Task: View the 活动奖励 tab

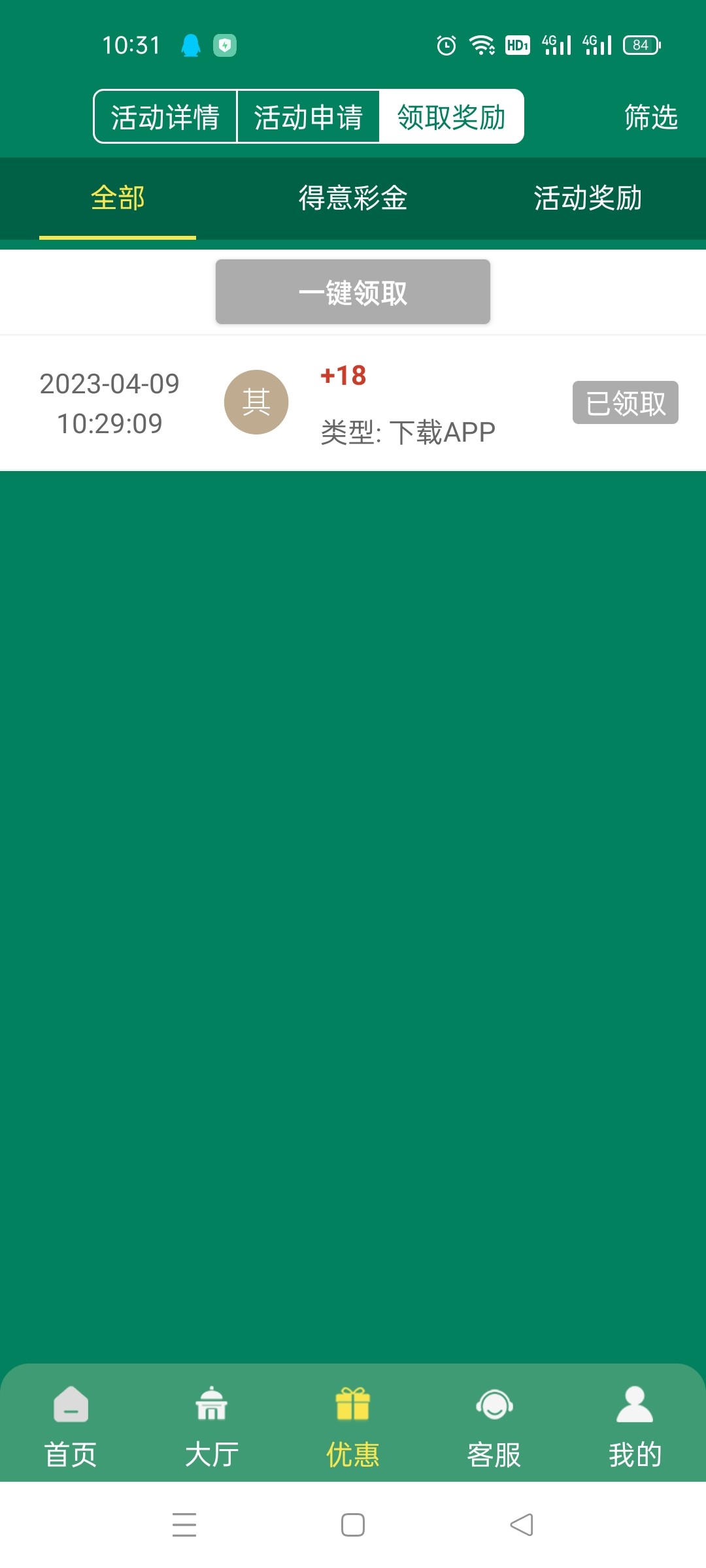Action: [x=588, y=198]
